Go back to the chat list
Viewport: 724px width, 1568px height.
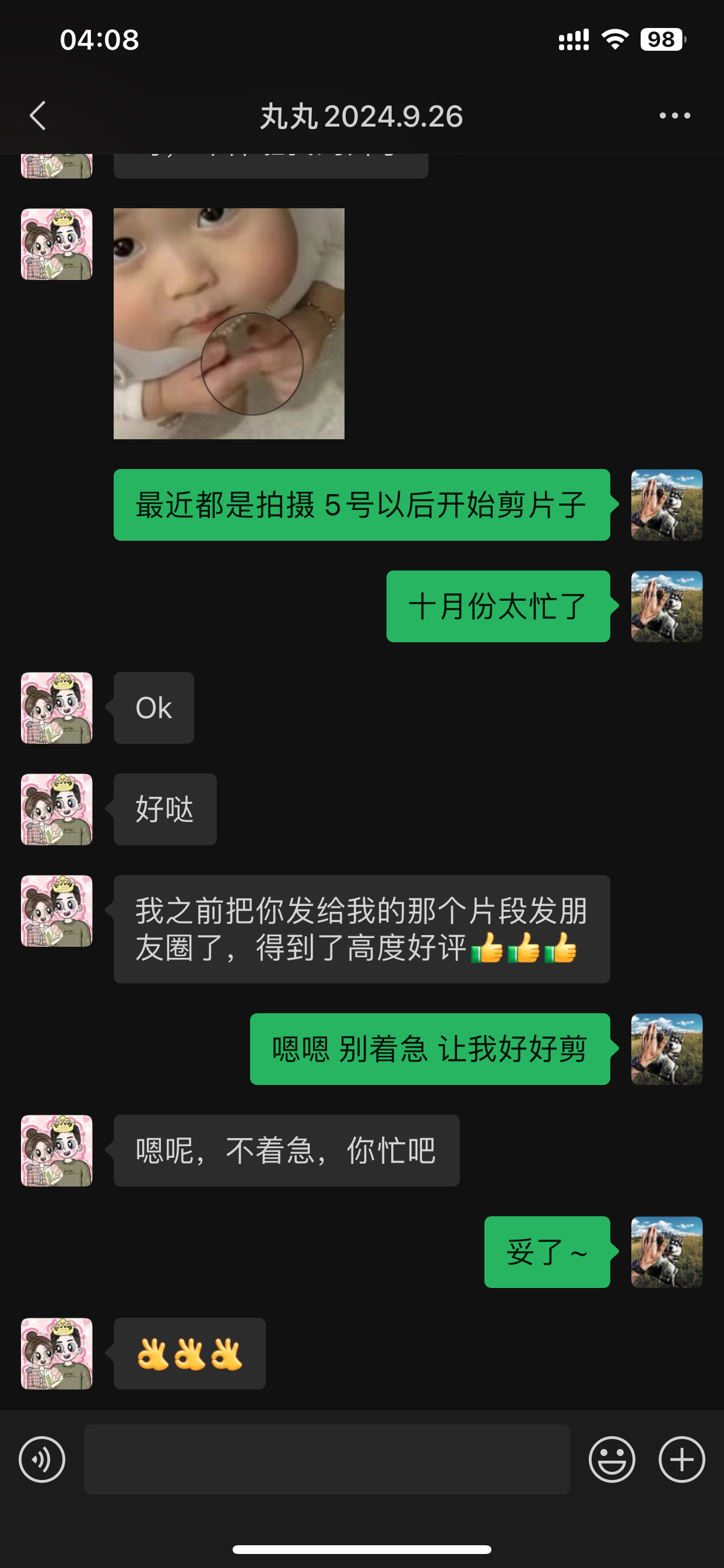point(38,116)
